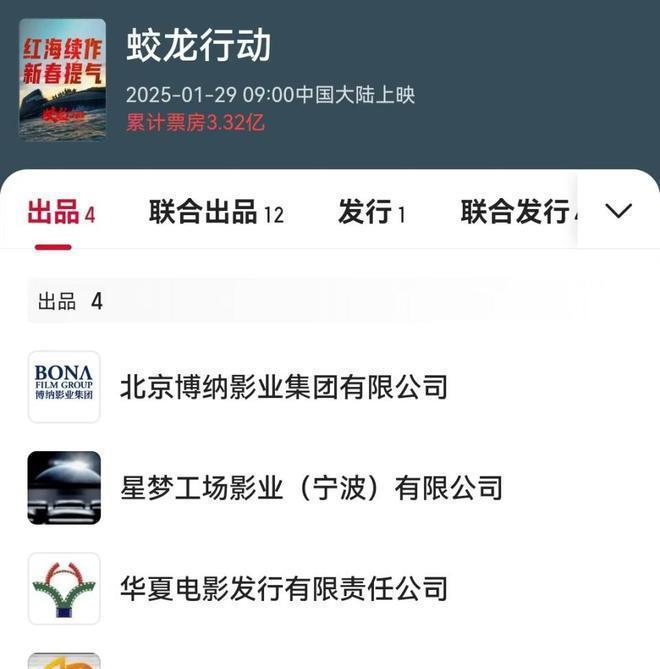The height and width of the screenshot is (669, 660).
Task: Select the 出品 tab
Action: [60, 213]
